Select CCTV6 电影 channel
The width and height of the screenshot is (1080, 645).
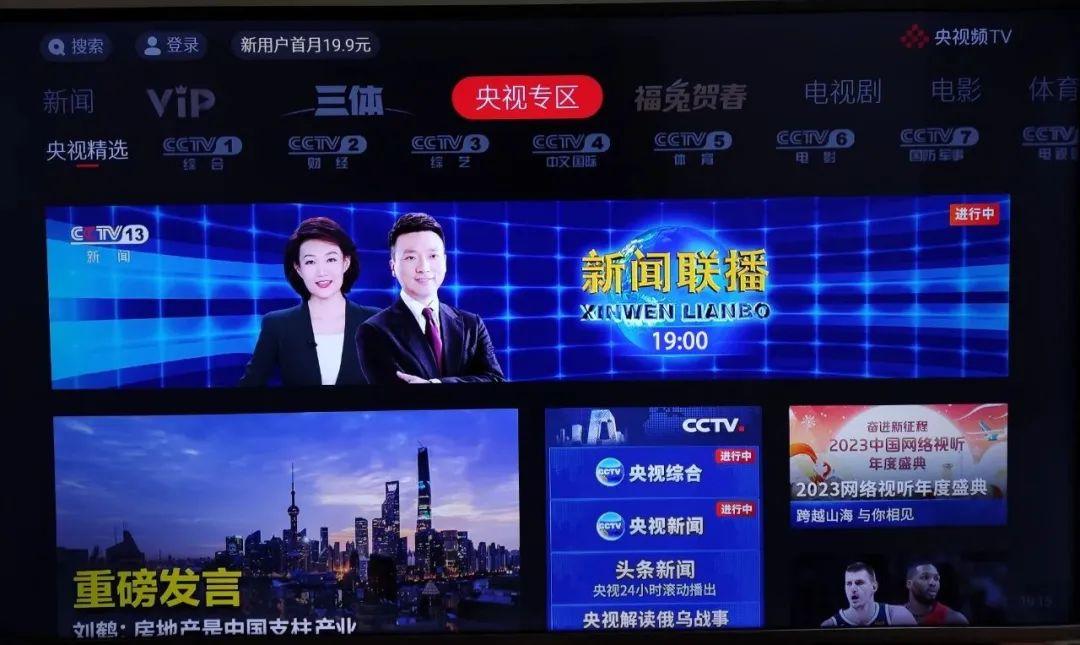tap(814, 146)
